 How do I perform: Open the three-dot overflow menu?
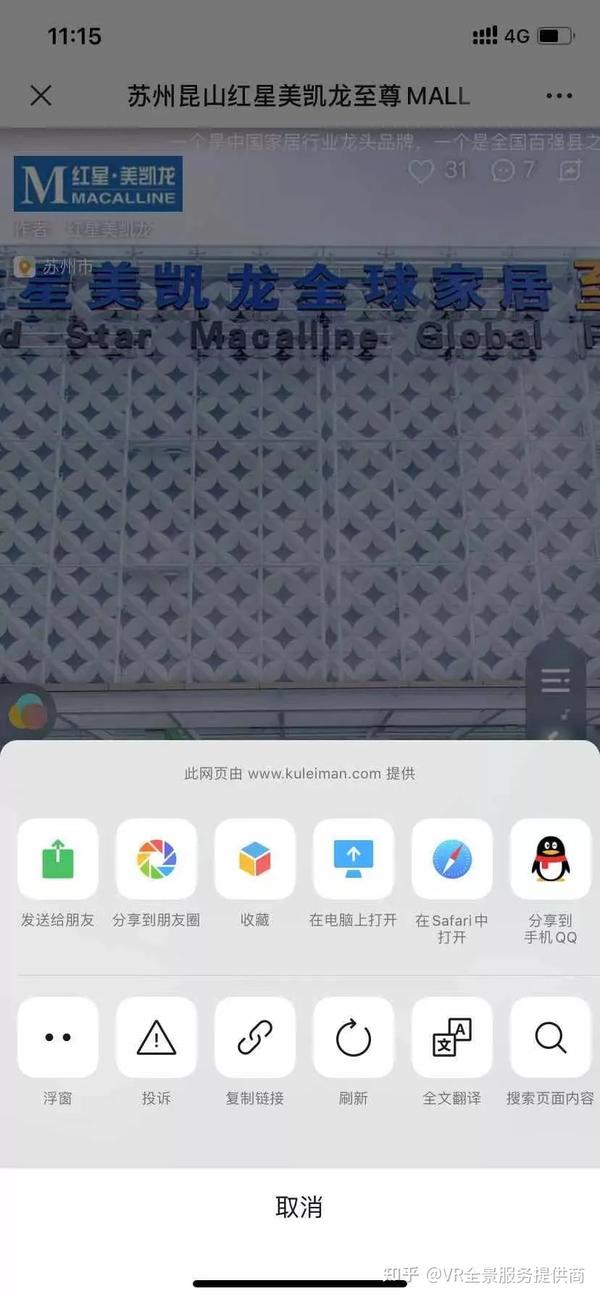[x=559, y=96]
